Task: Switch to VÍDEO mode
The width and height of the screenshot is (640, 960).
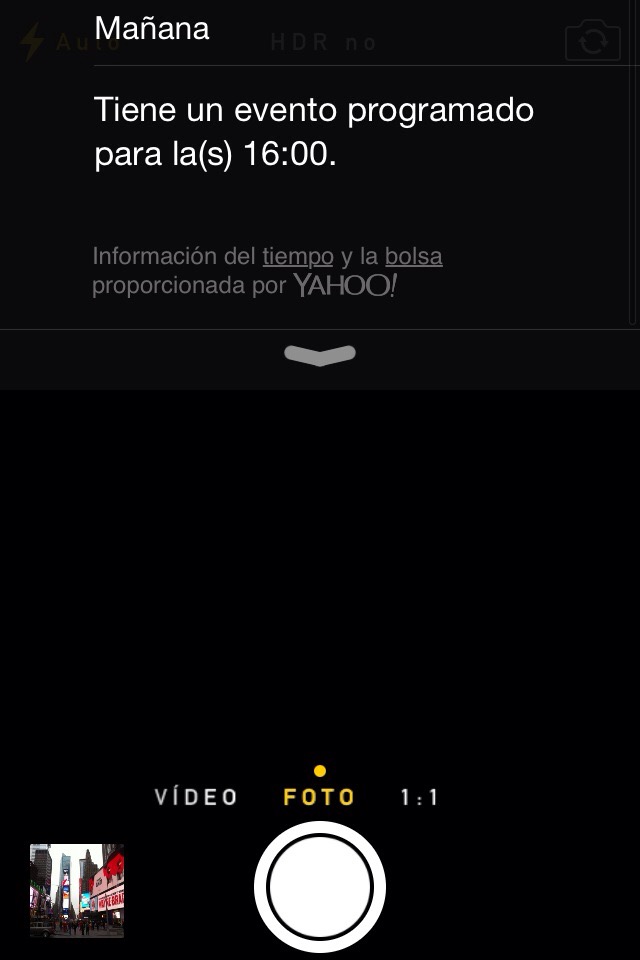Action: 197,797
